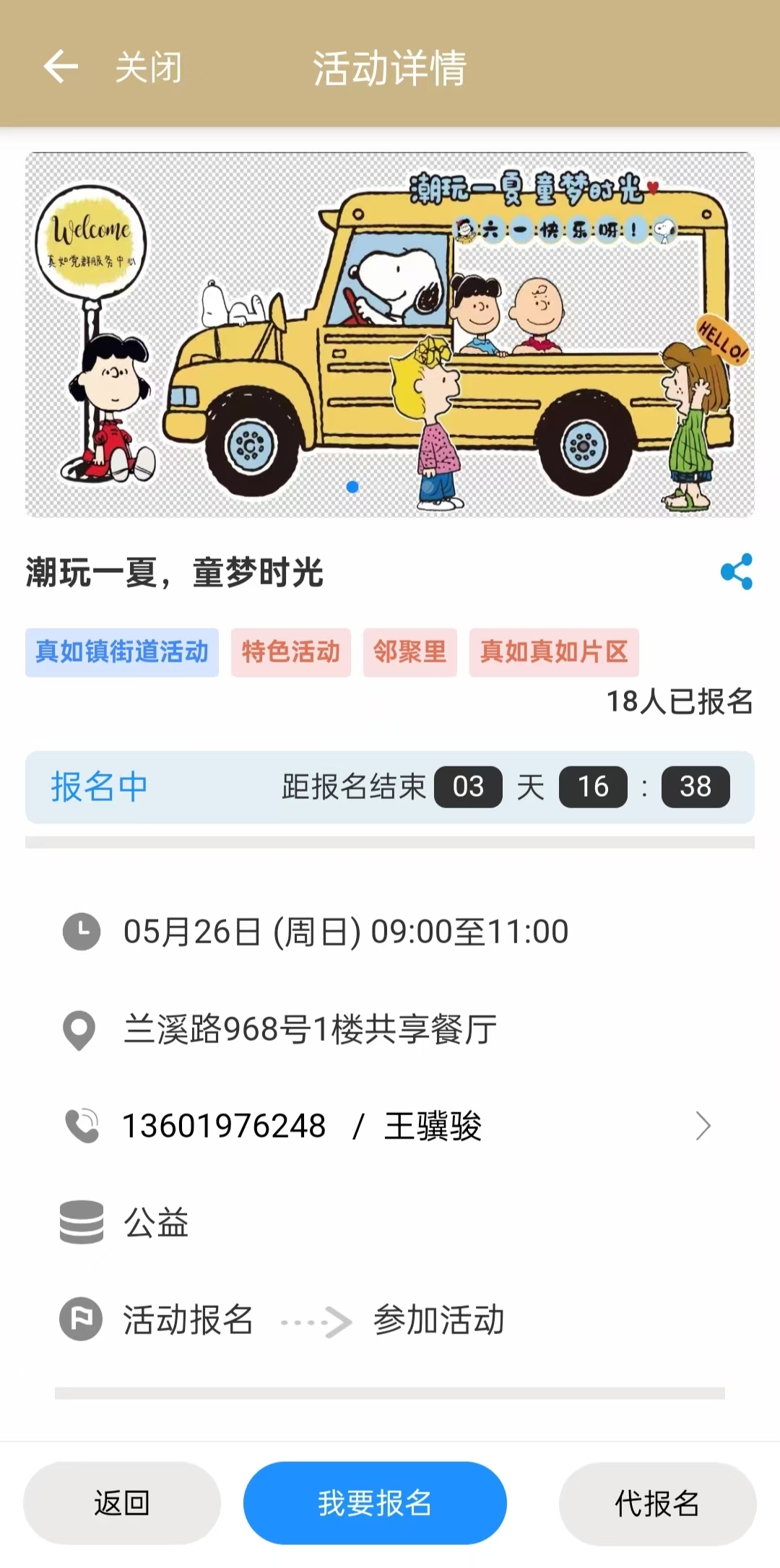Register for someone else via 代报名
The width and height of the screenshot is (780, 1568).
click(x=657, y=1503)
